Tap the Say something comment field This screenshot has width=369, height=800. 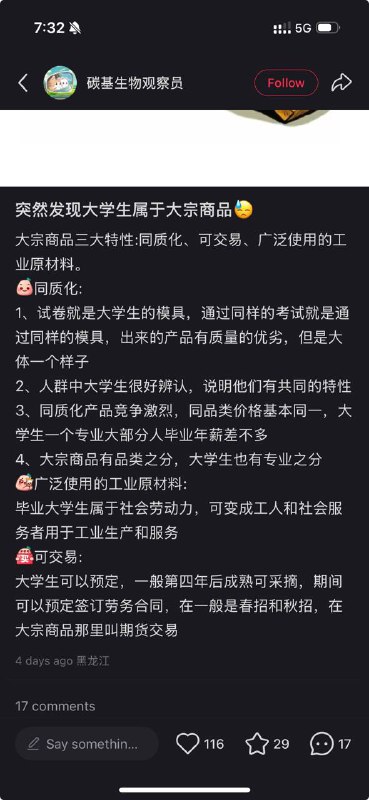click(86, 744)
